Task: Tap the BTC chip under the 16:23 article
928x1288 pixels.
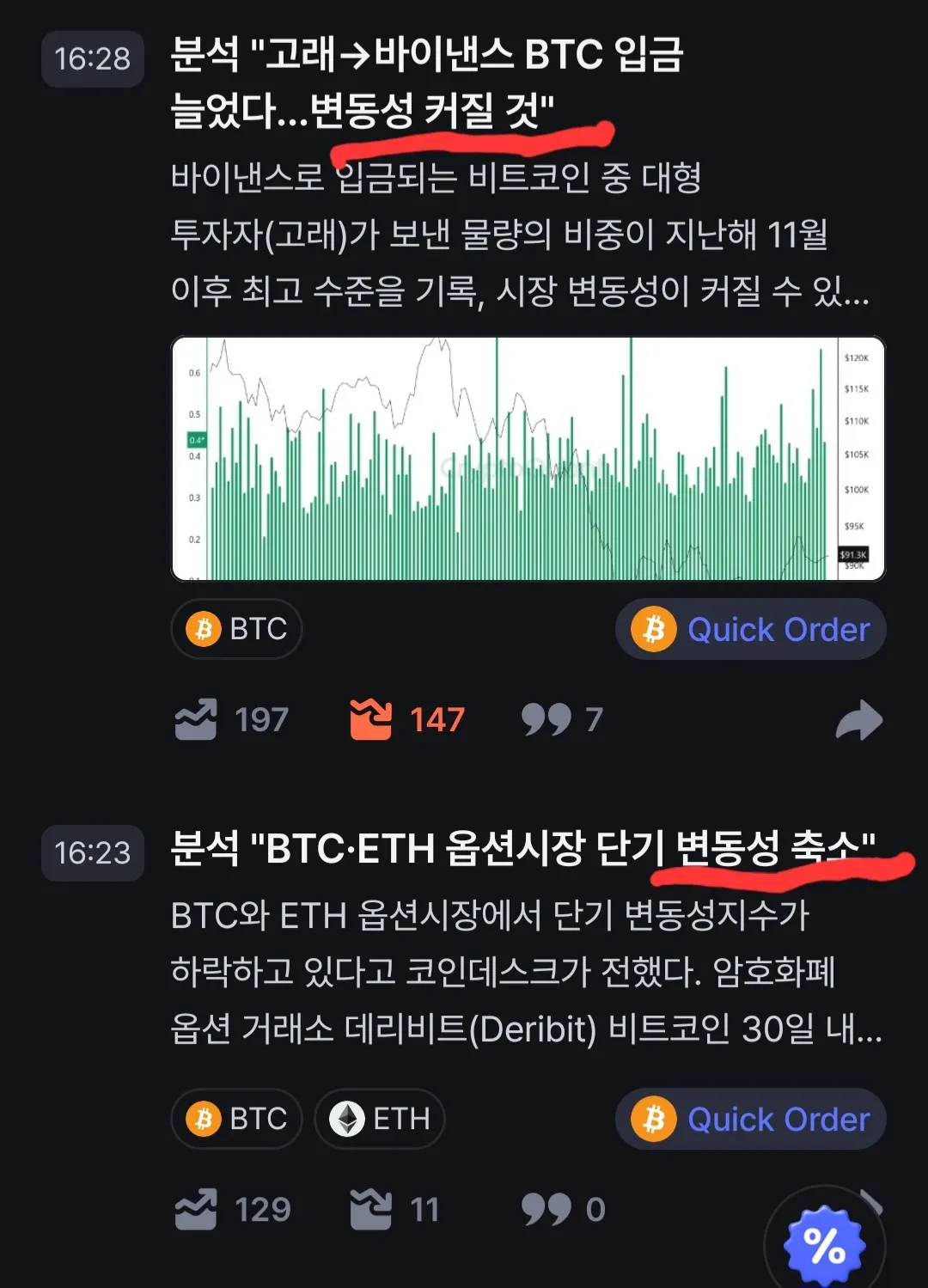Action: tap(236, 1119)
